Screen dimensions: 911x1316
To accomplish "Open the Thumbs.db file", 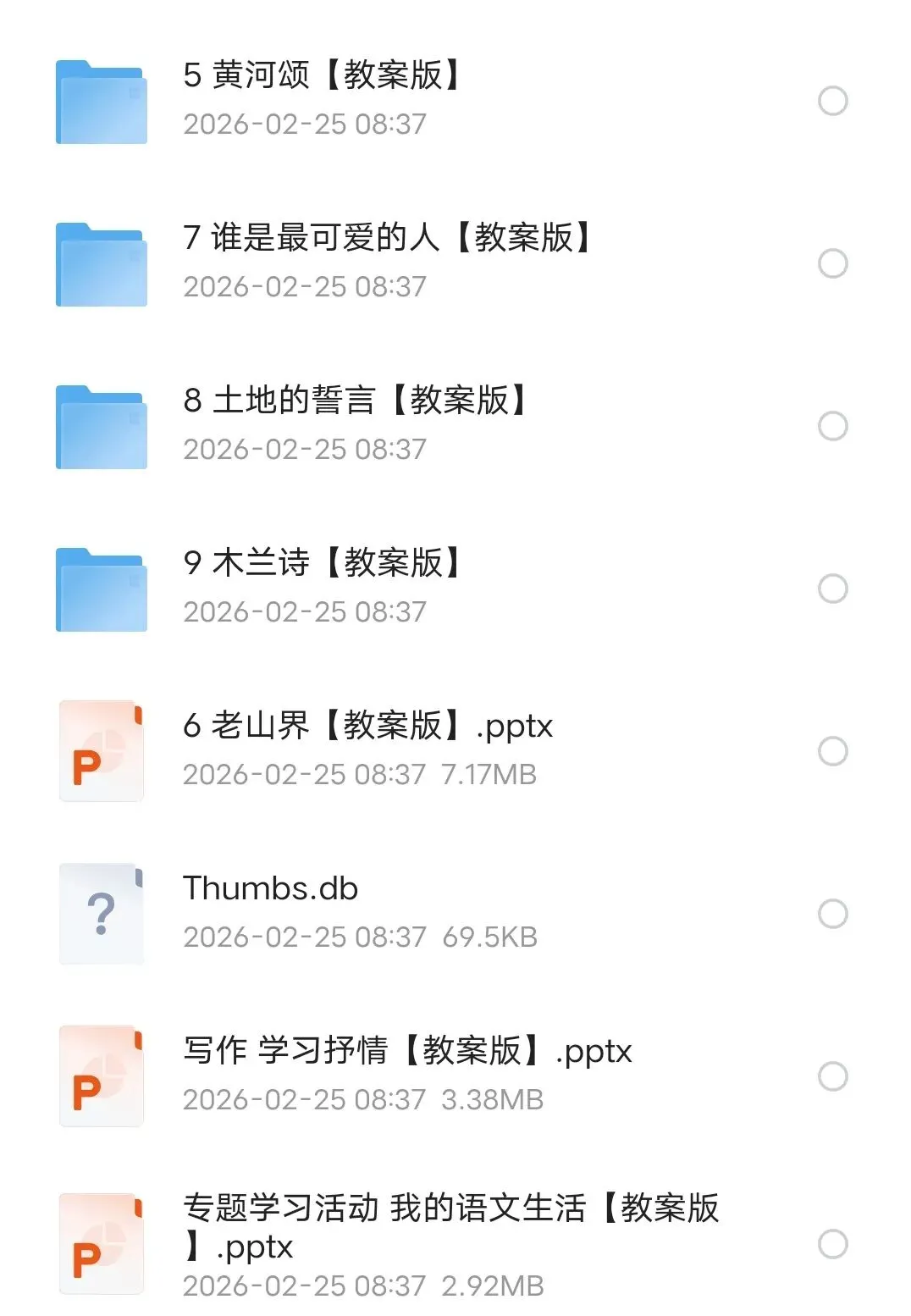I will click(x=271, y=889).
